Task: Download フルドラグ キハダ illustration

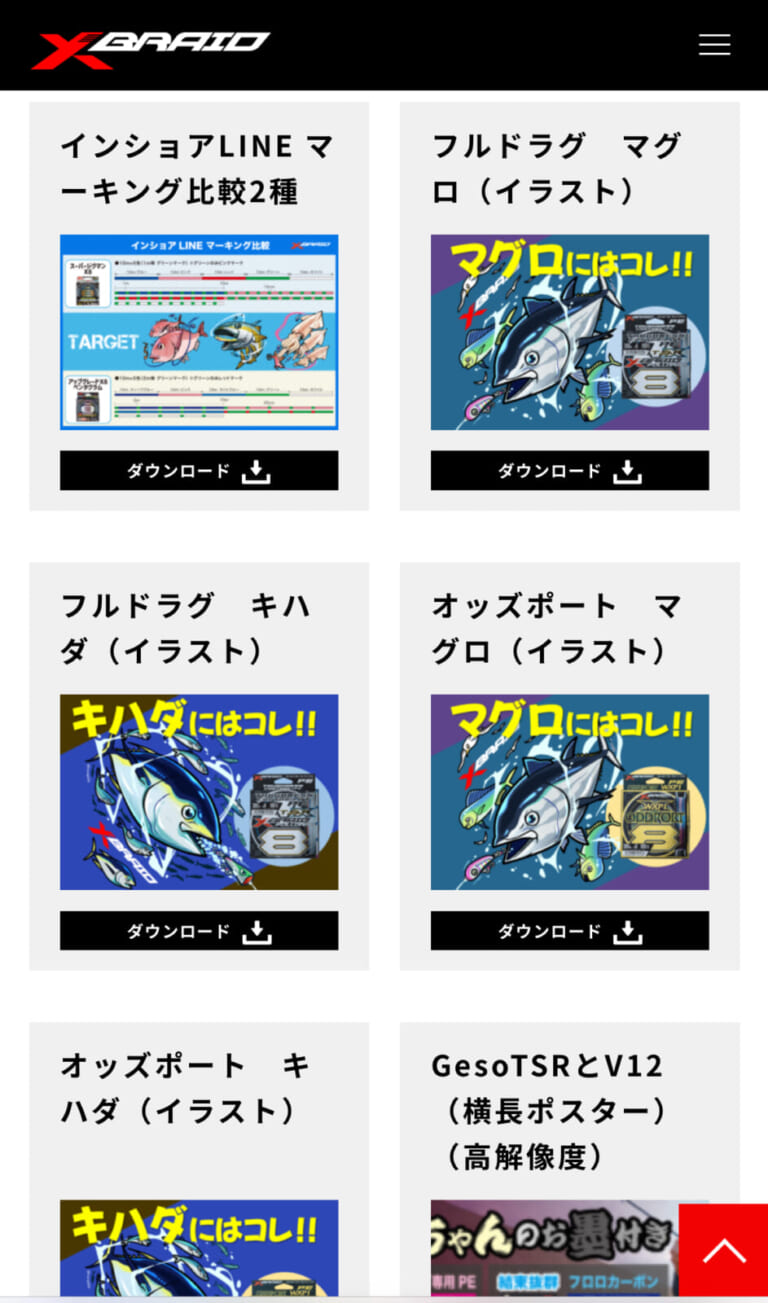Action: click(199, 931)
